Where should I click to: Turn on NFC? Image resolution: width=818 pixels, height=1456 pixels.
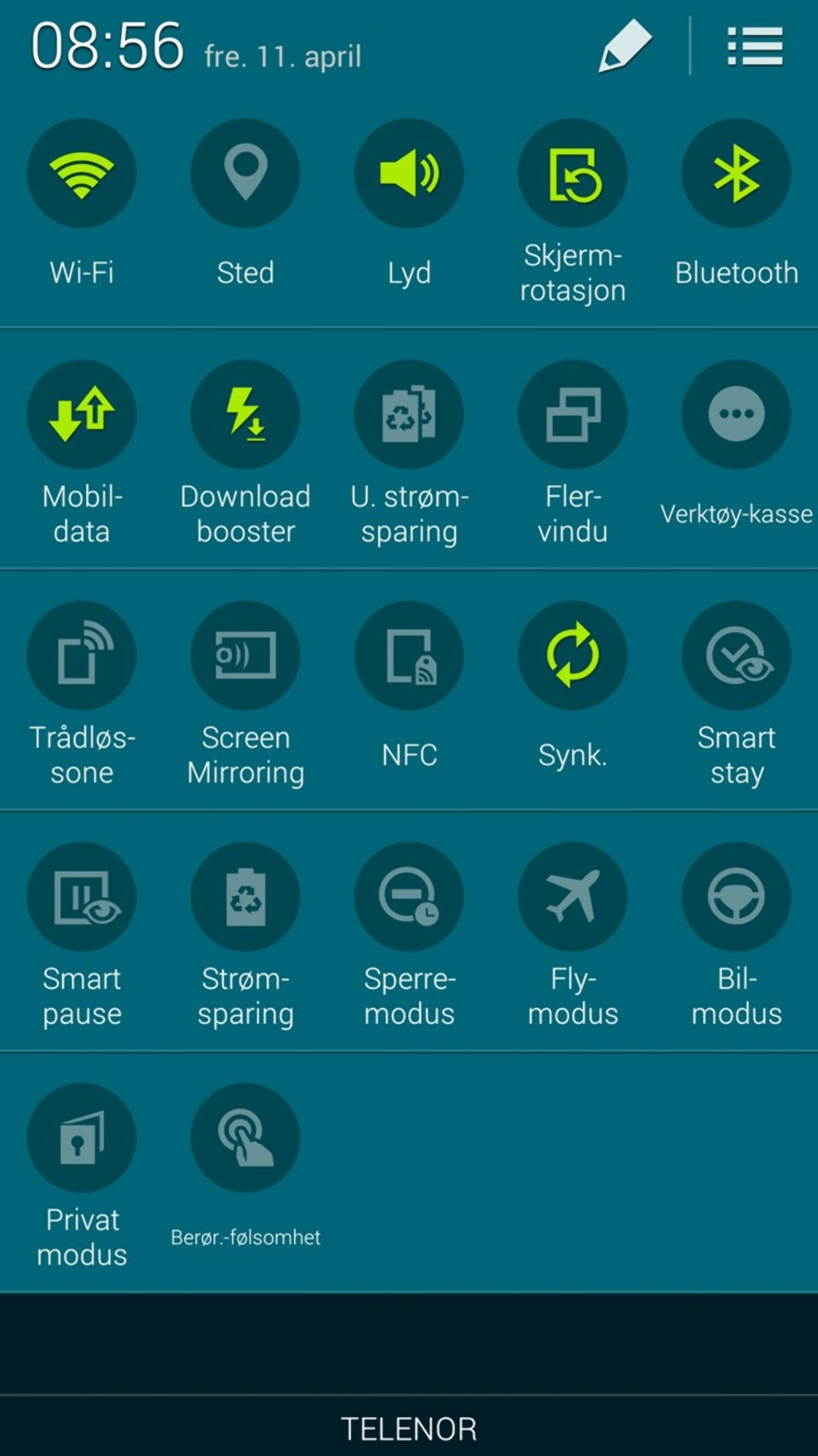409,656
